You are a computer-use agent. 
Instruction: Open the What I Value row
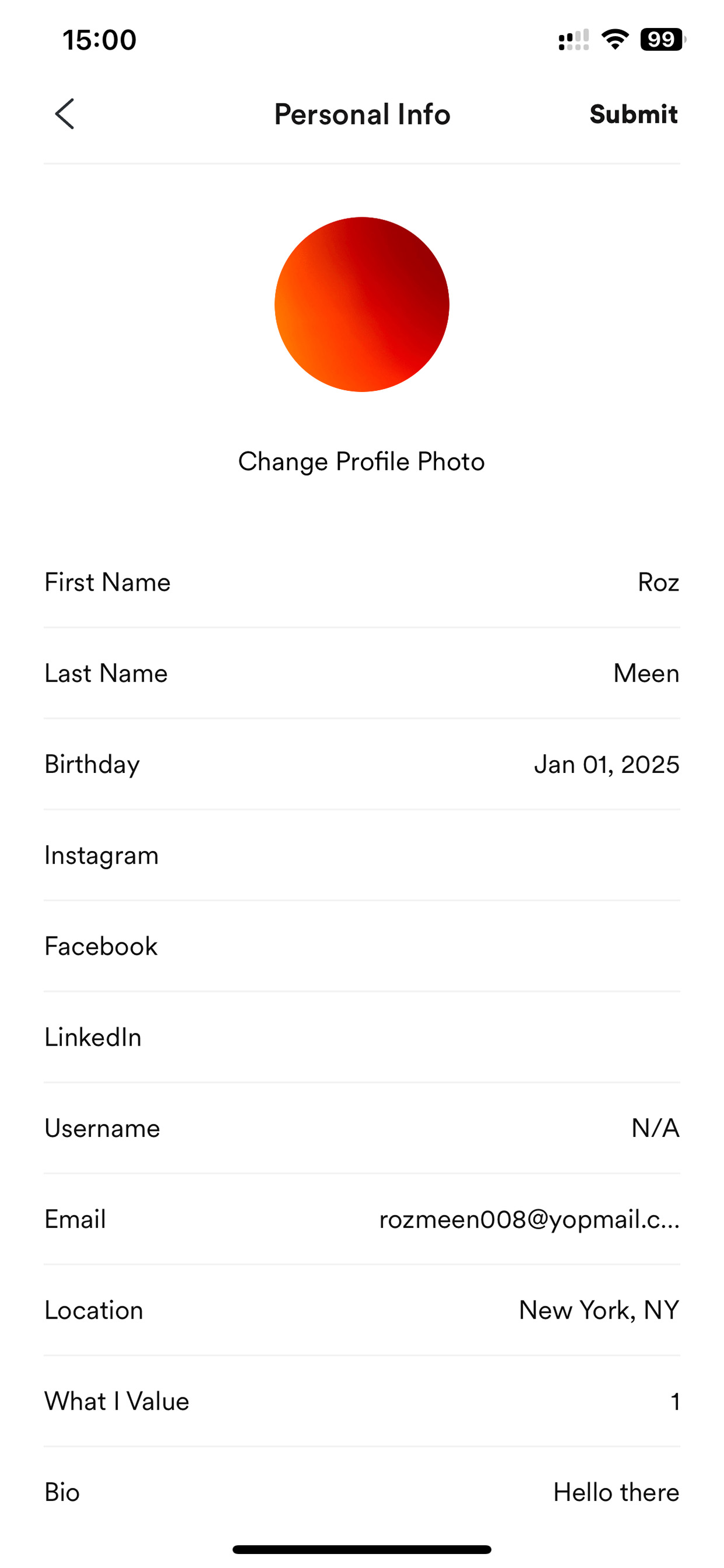click(362, 1402)
